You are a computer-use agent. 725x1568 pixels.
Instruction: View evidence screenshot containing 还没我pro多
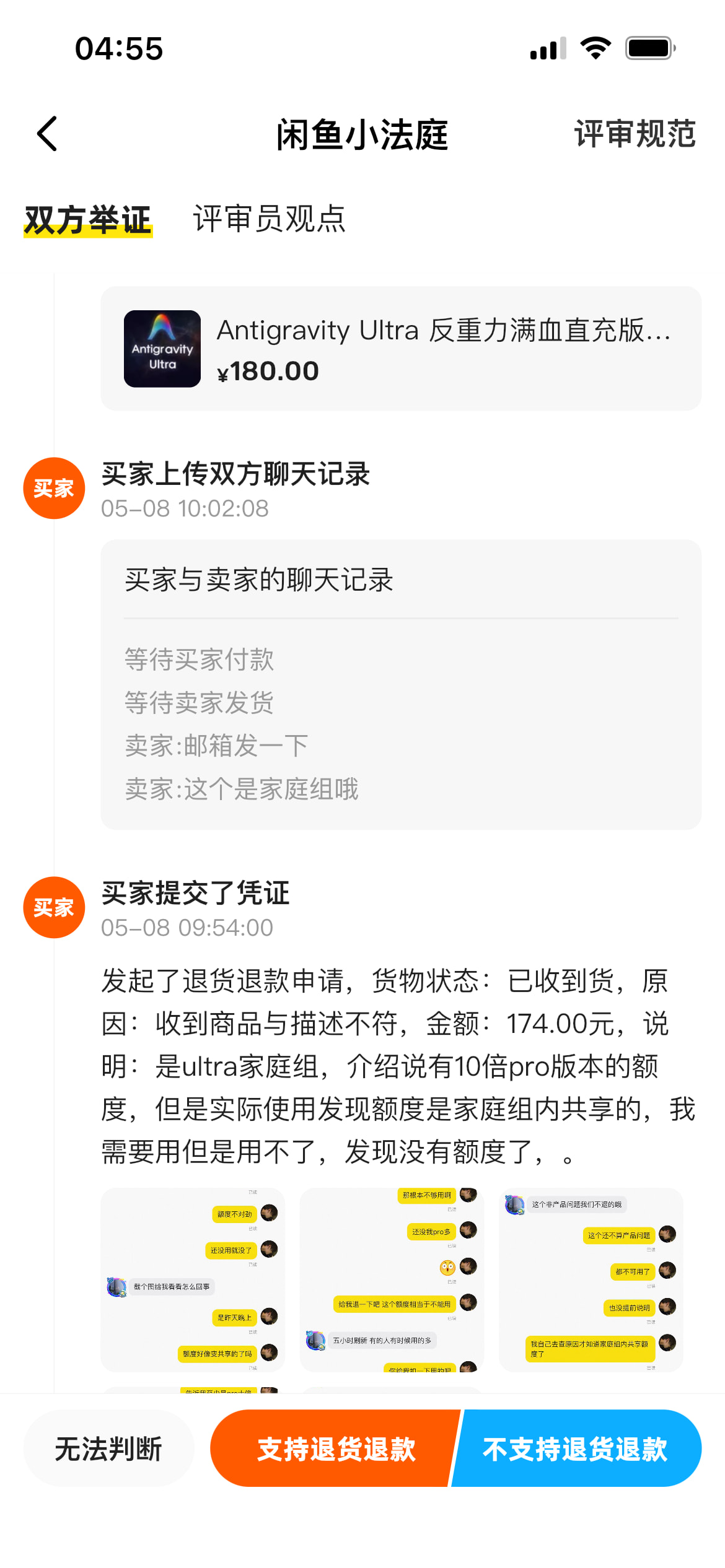(392, 1279)
